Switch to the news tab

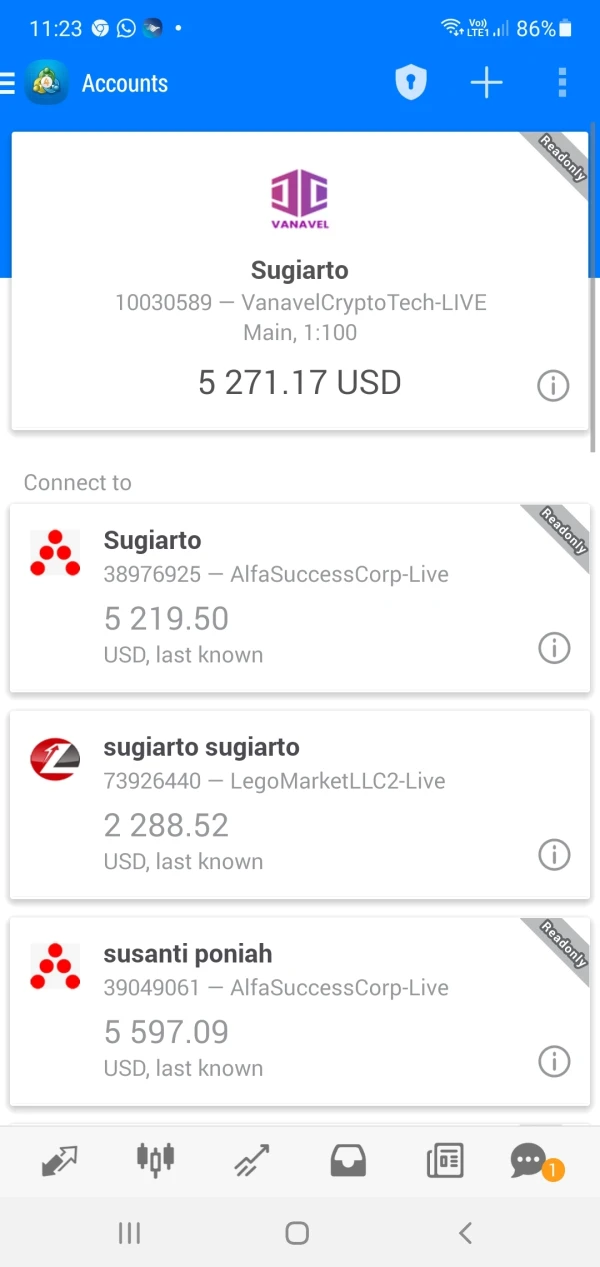coord(444,1161)
